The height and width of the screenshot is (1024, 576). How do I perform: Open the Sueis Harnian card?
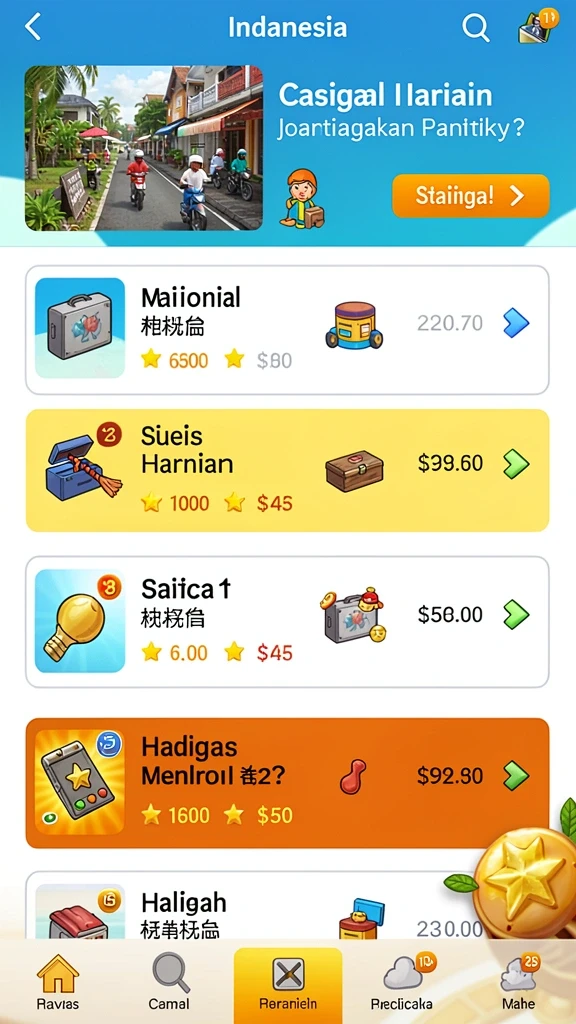287,470
